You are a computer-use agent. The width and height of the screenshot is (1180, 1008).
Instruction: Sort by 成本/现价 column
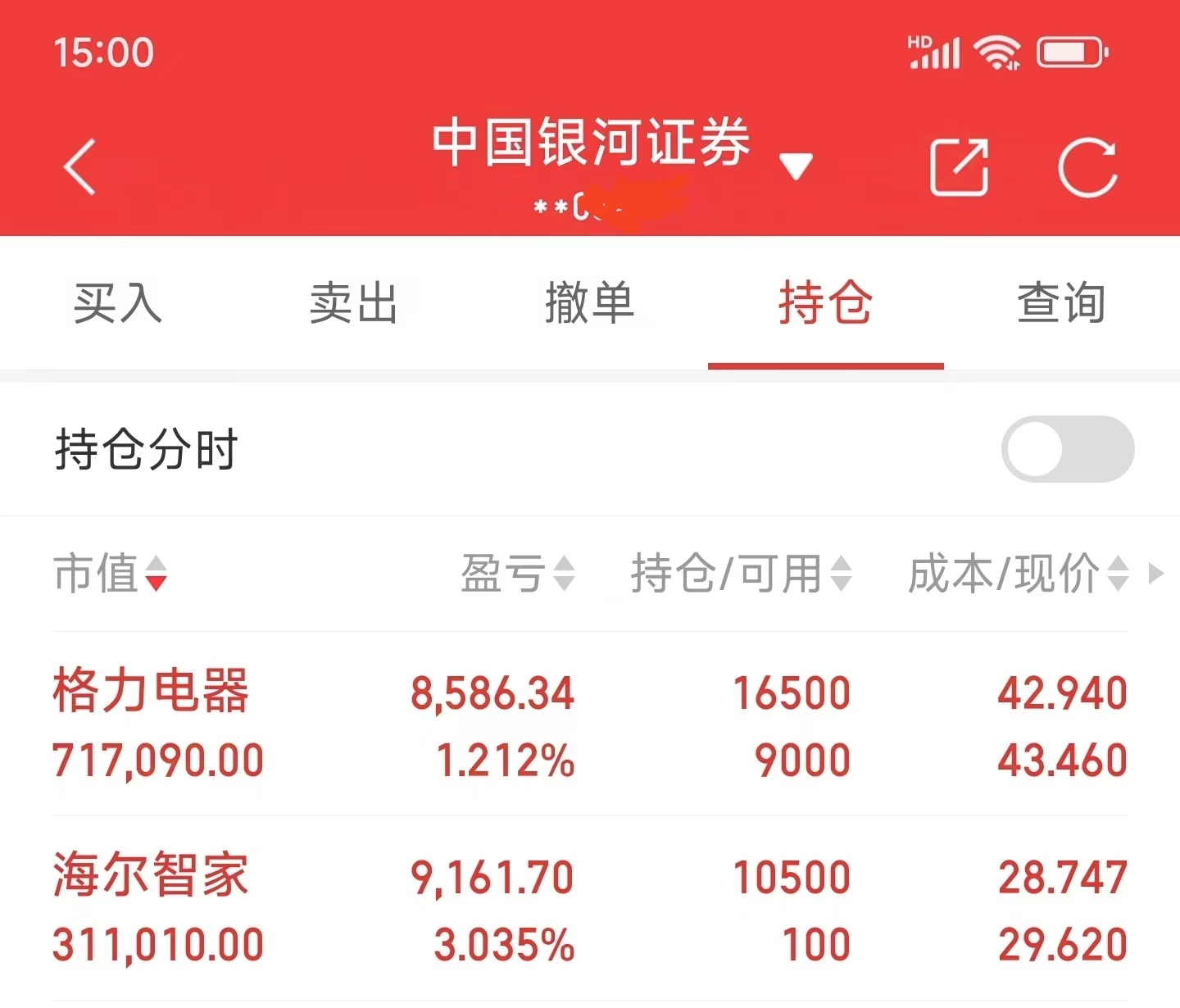pos(1019,573)
